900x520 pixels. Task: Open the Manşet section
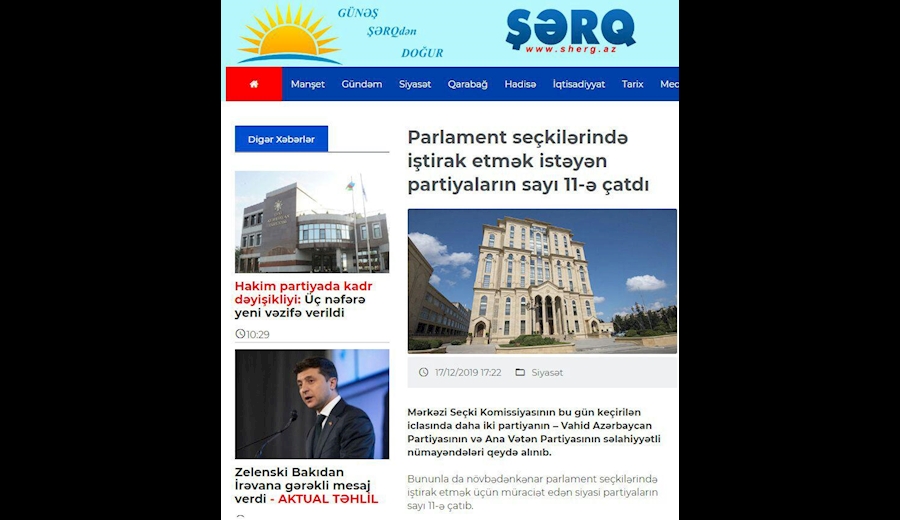(x=307, y=84)
